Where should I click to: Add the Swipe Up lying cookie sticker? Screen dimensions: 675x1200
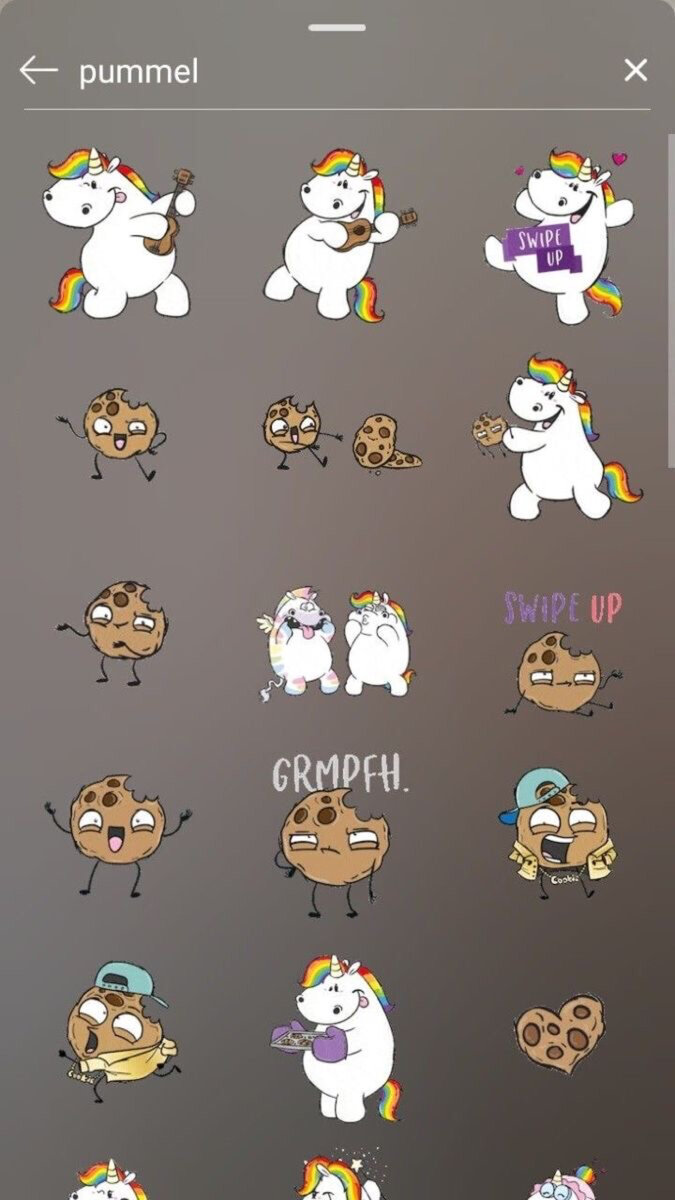point(562,655)
